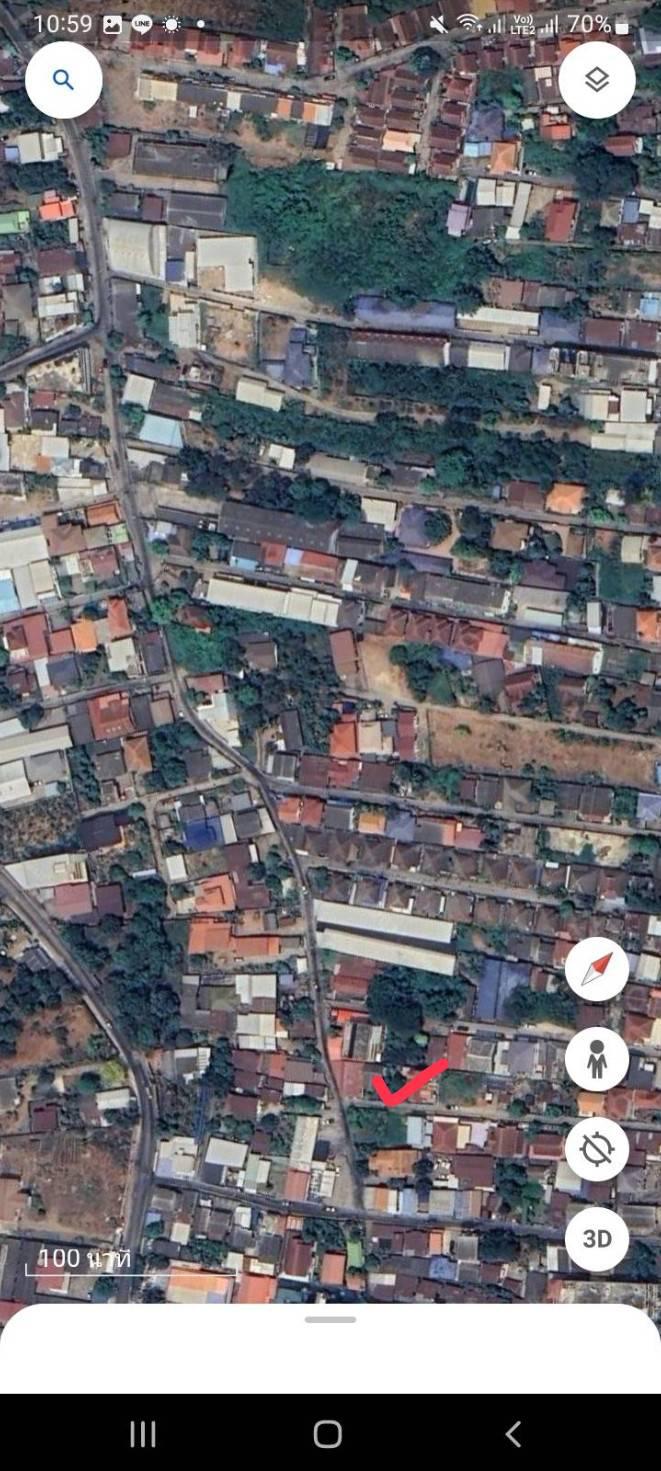Activate Street View pegman
The image size is (661, 1471).
(597, 1059)
